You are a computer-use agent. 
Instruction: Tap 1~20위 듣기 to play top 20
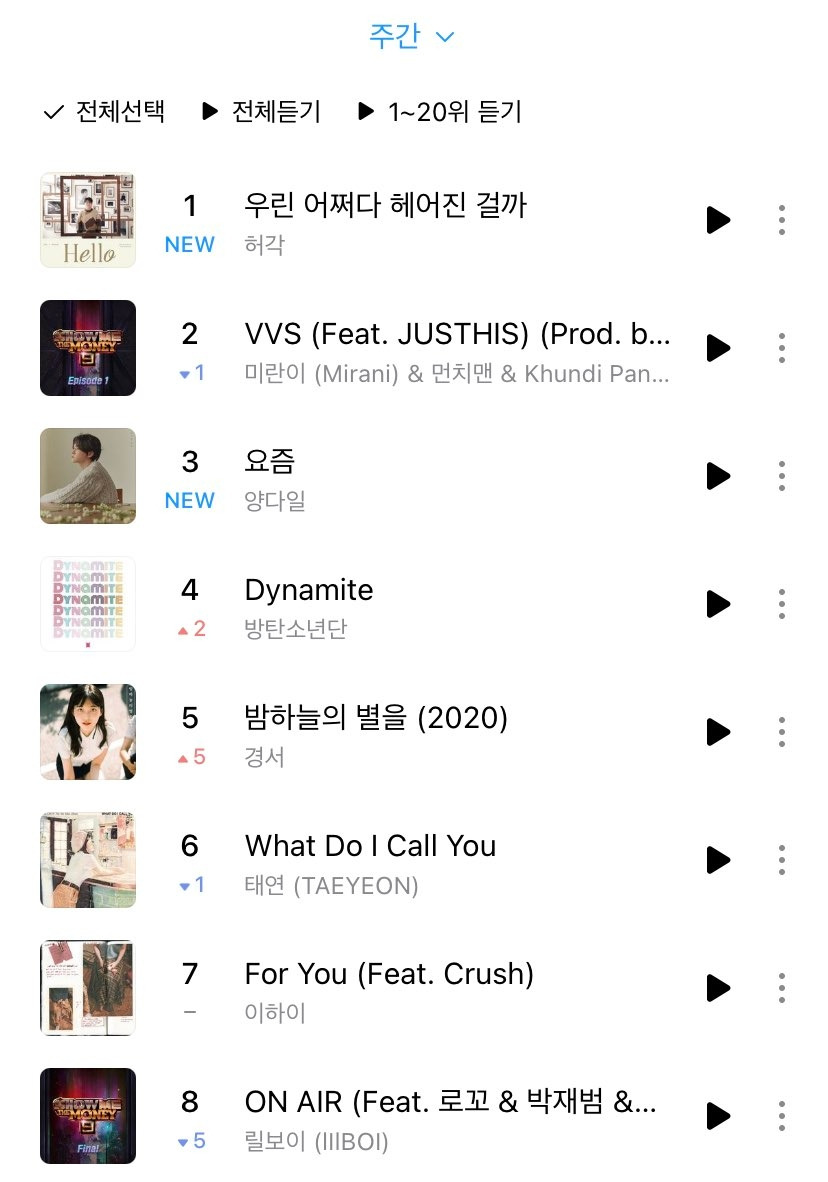[x=440, y=112]
